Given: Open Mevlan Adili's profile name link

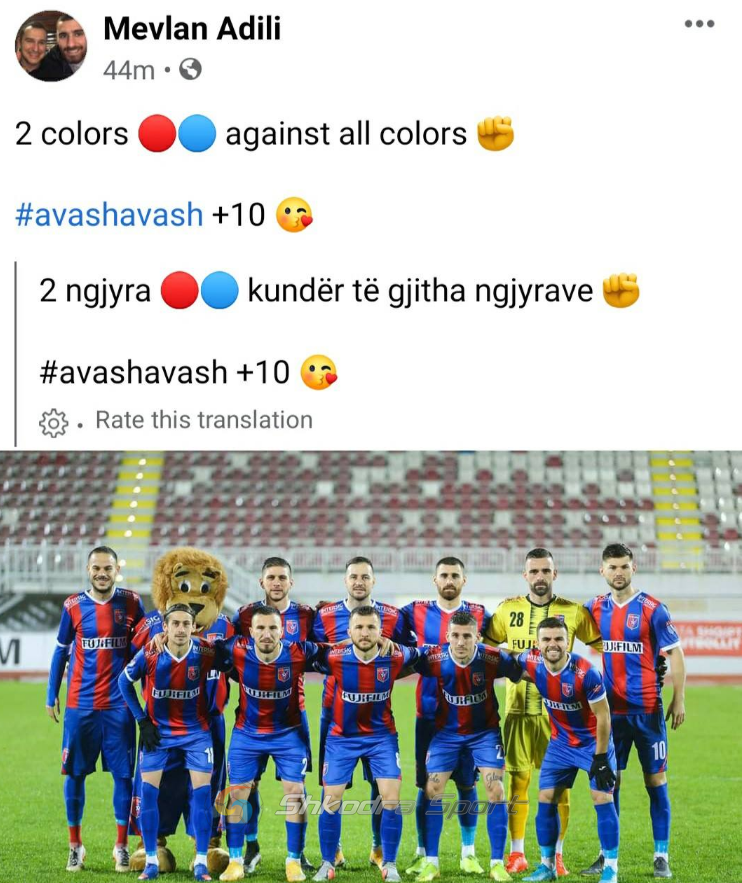Looking at the screenshot, I should (x=192, y=30).
